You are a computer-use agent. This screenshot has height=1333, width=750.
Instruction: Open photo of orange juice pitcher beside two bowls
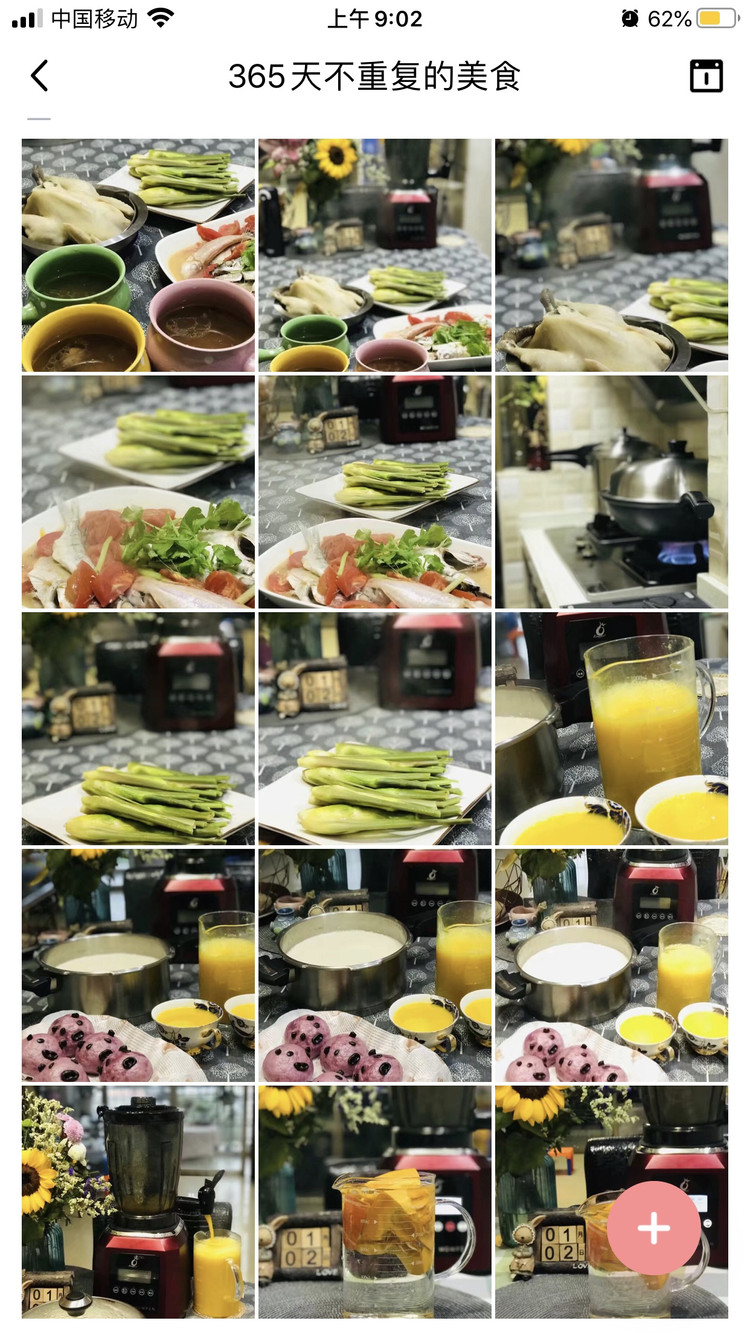pos(611,728)
